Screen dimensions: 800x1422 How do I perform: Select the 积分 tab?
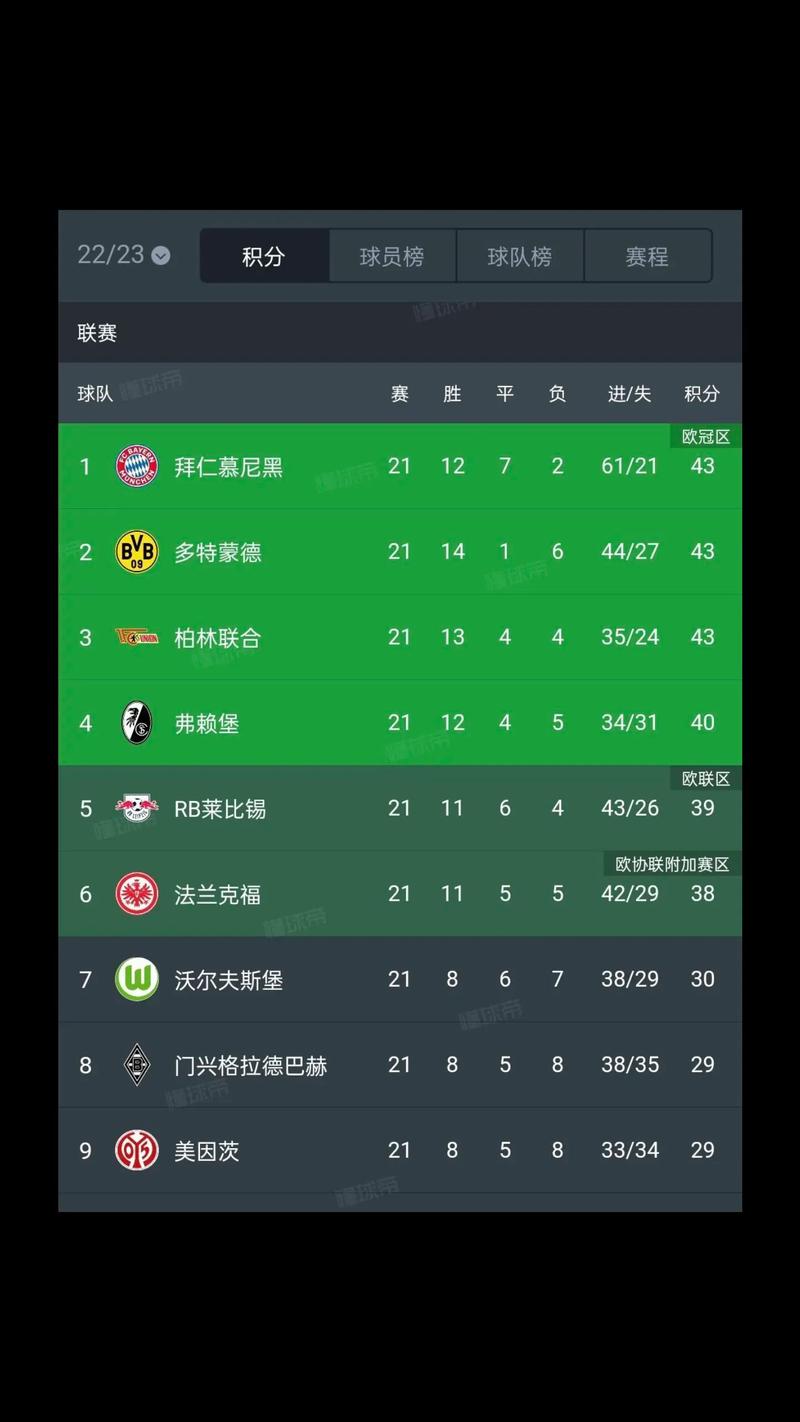click(265, 256)
